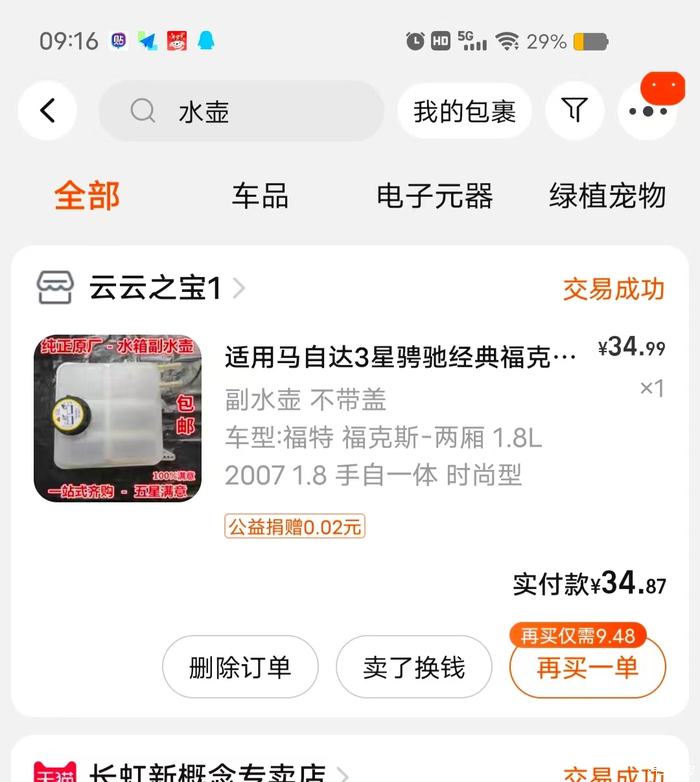700x782 pixels.
Task: Go back using the arrow icon
Action: point(47,111)
